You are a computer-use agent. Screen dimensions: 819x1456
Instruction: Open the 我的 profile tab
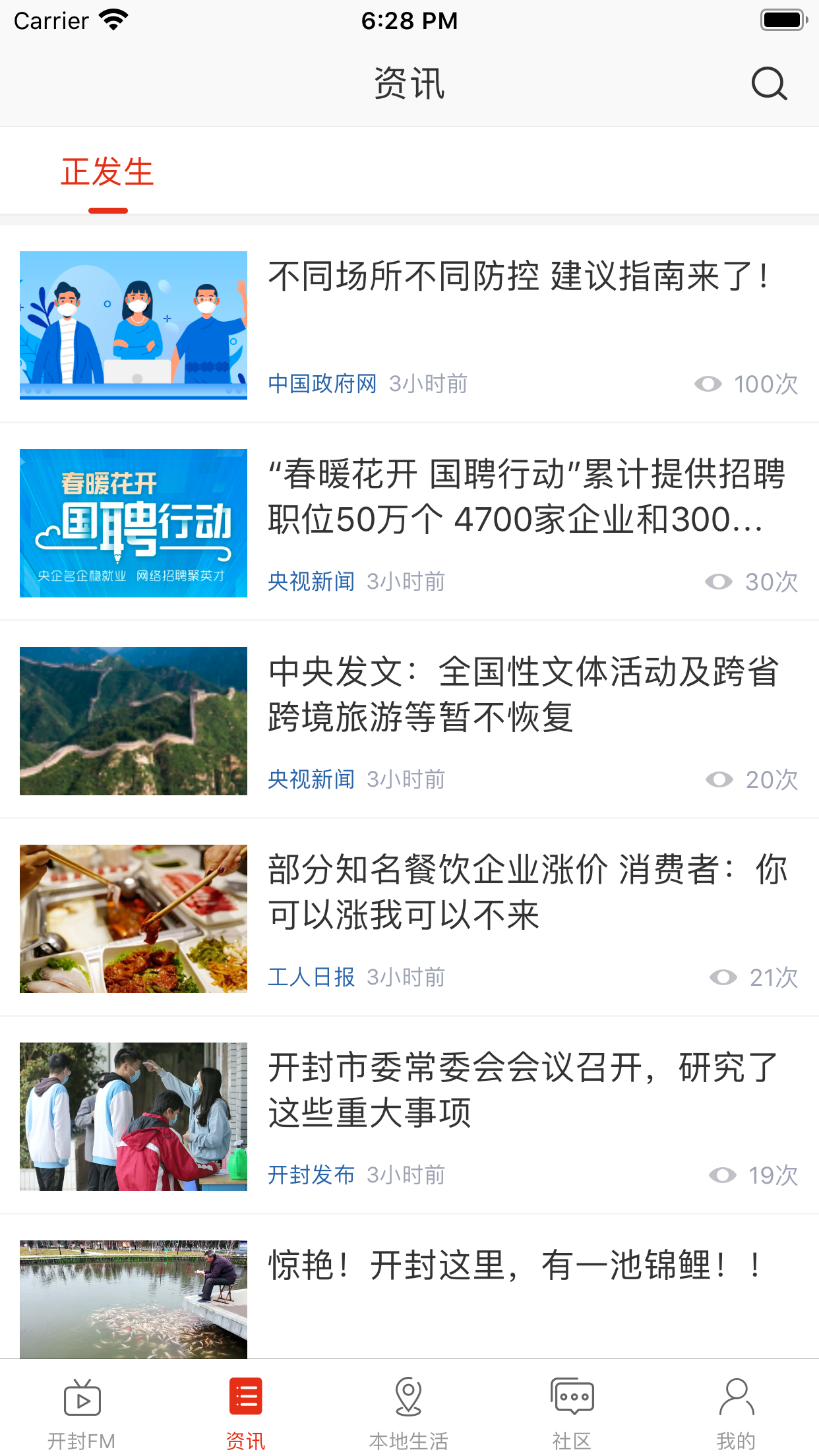[736, 1412]
